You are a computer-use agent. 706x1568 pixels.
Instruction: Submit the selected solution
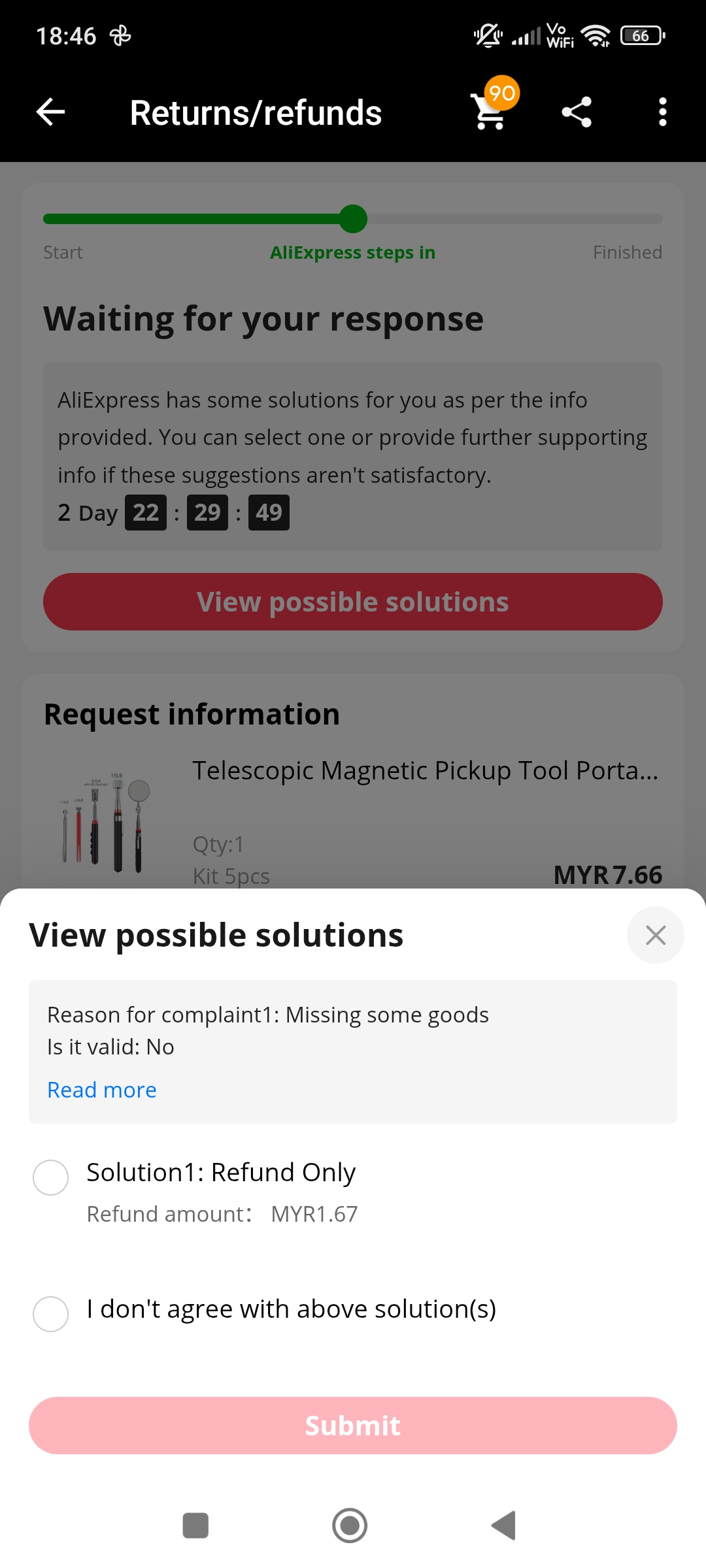353,1425
